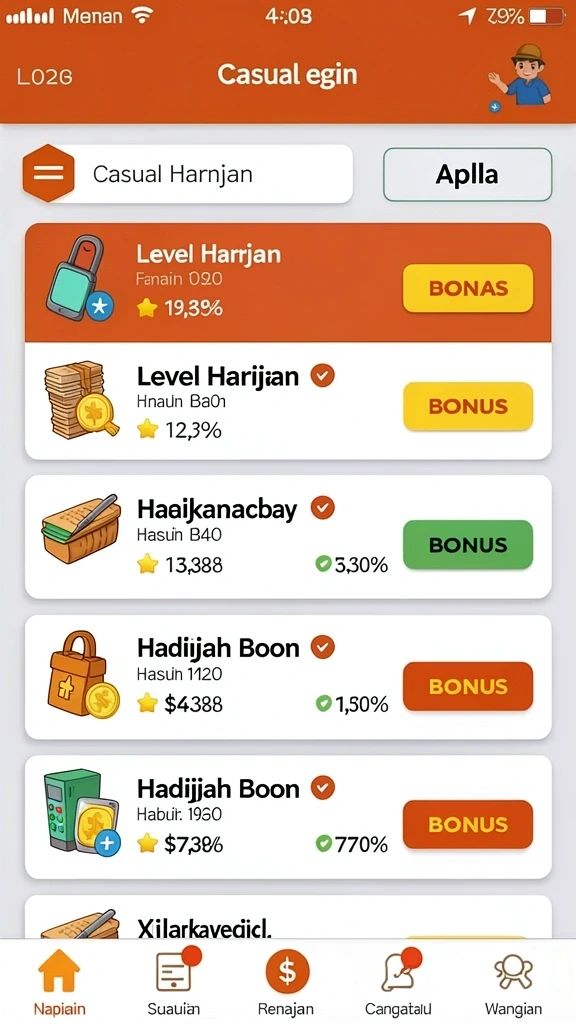Switch to the Suauian tab
Image resolution: width=576 pixels, height=1024 pixels.
pyautogui.click(x=174, y=982)
